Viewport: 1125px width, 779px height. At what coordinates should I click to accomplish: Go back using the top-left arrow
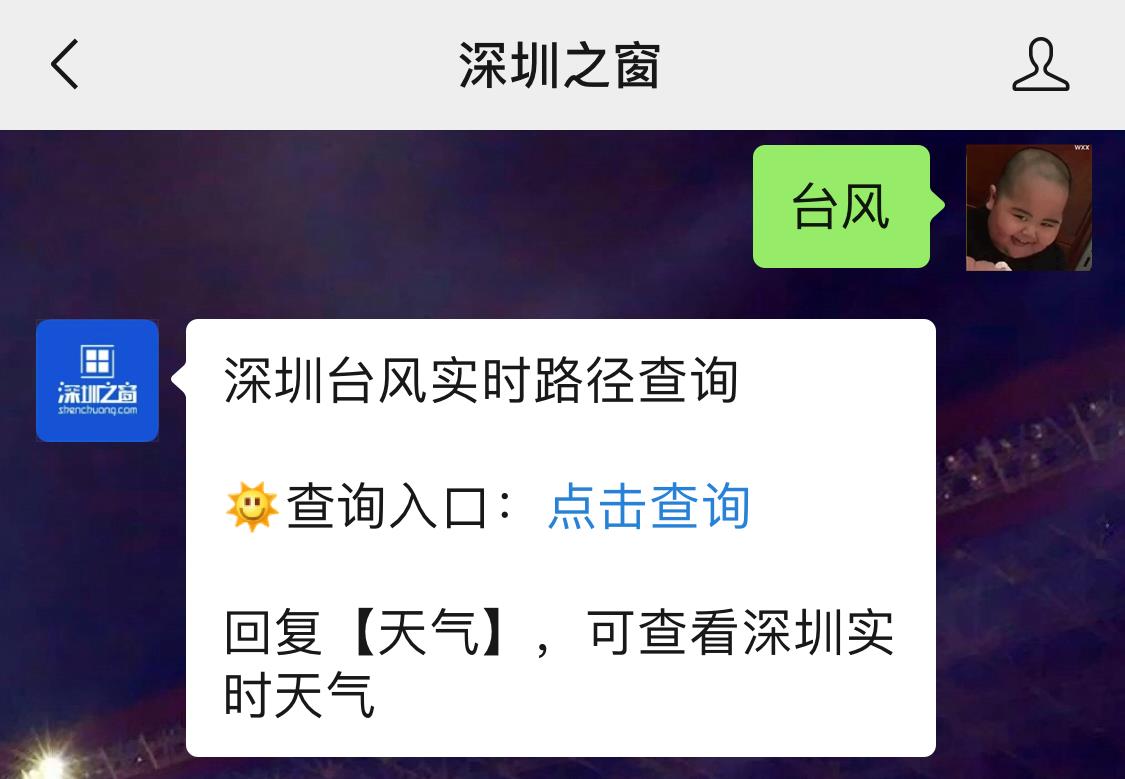pos(65,65)
